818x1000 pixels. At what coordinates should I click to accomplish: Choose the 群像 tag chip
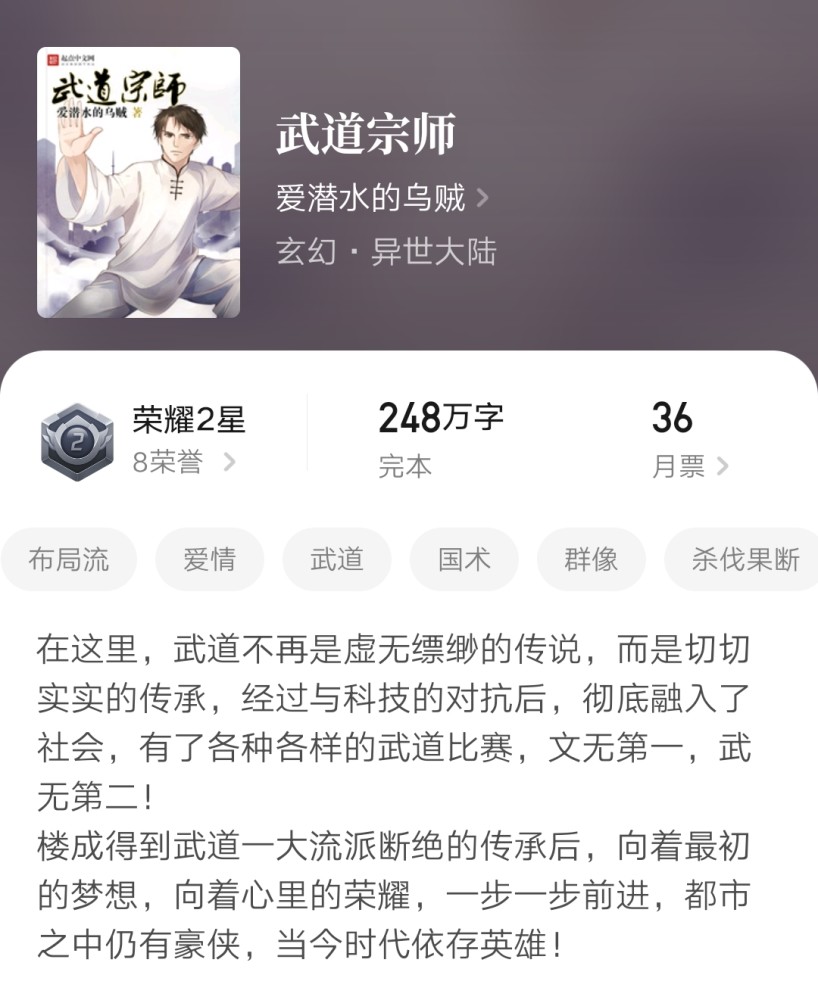click(x=591, y=559)
